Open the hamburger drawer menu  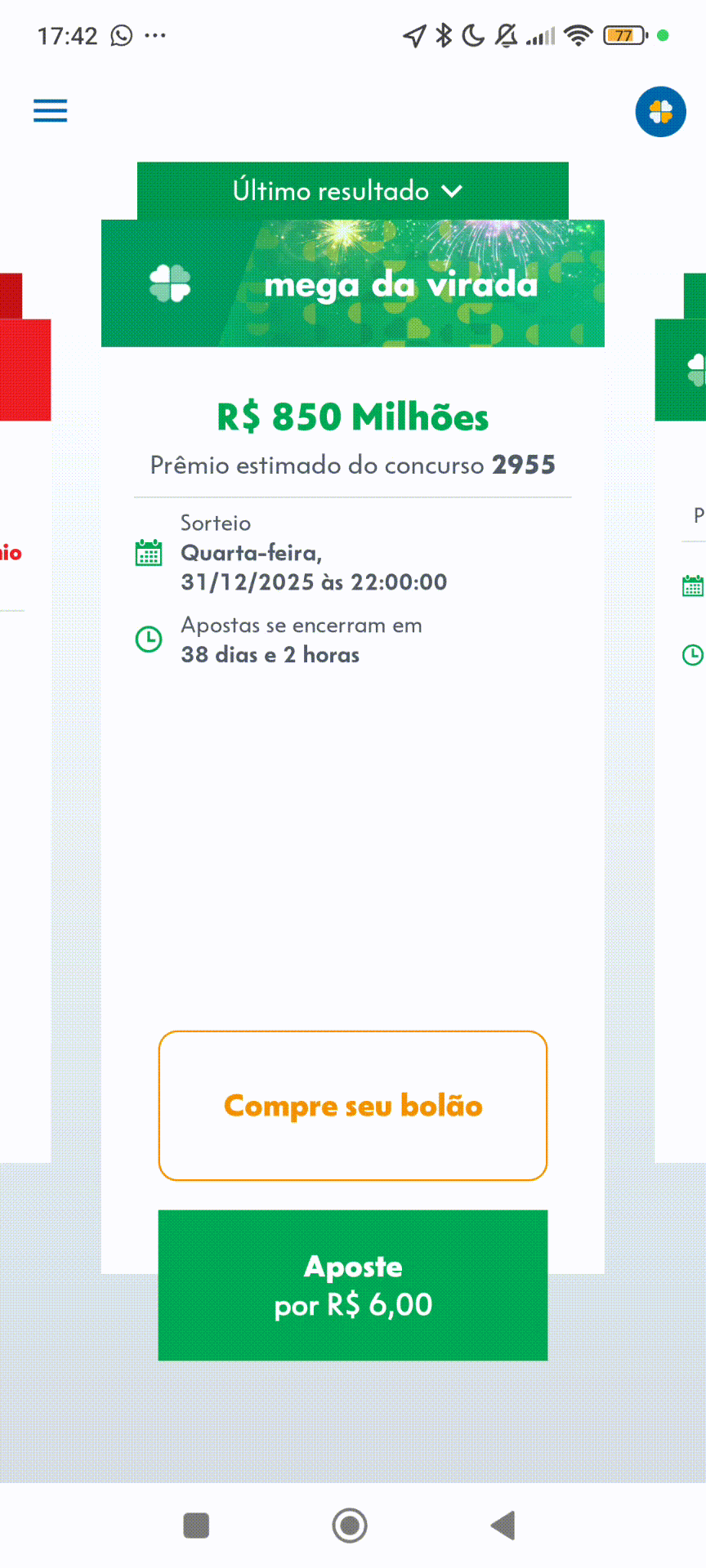click(50, 110)
